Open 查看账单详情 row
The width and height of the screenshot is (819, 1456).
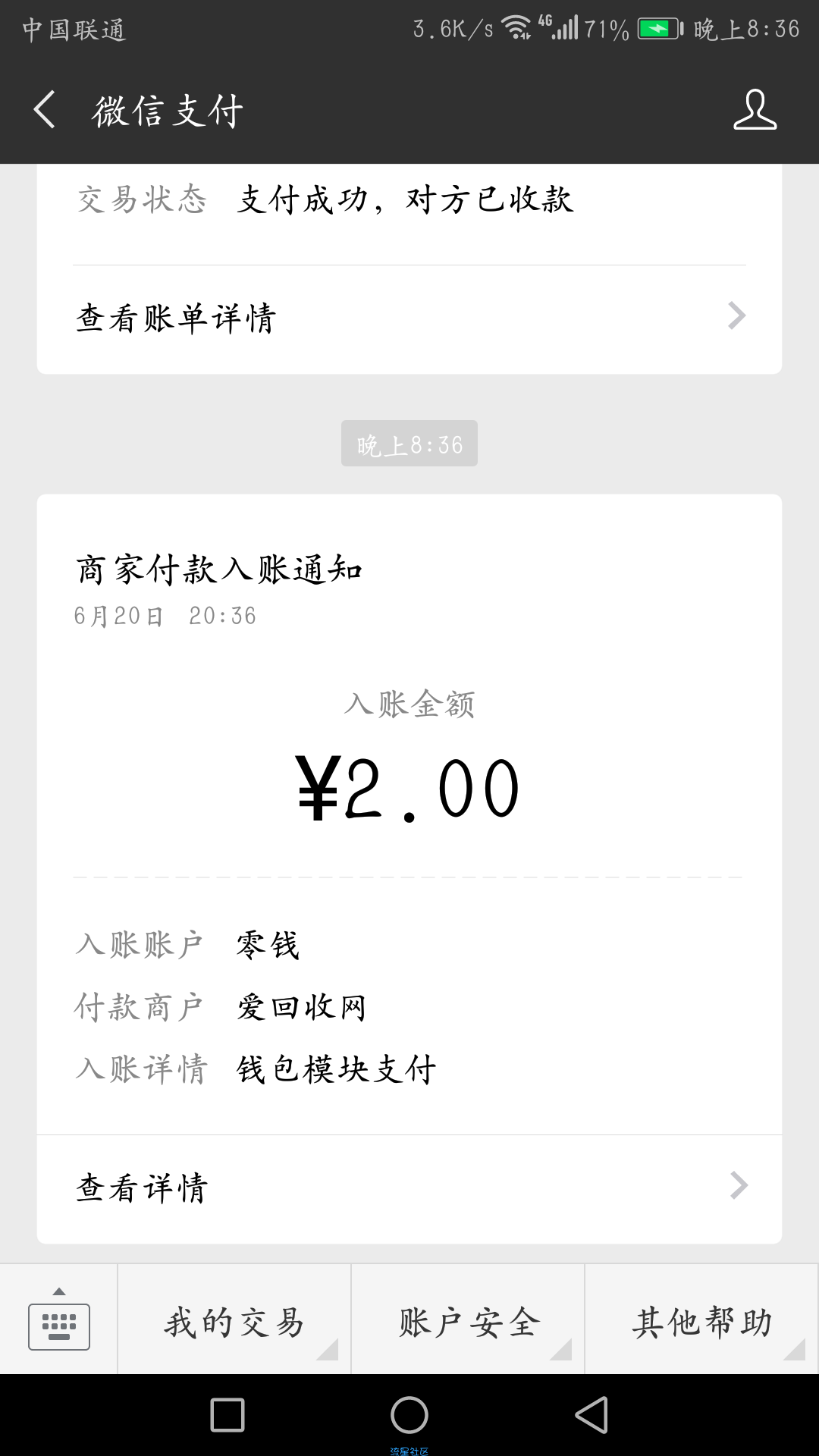[x=409, y=318]
